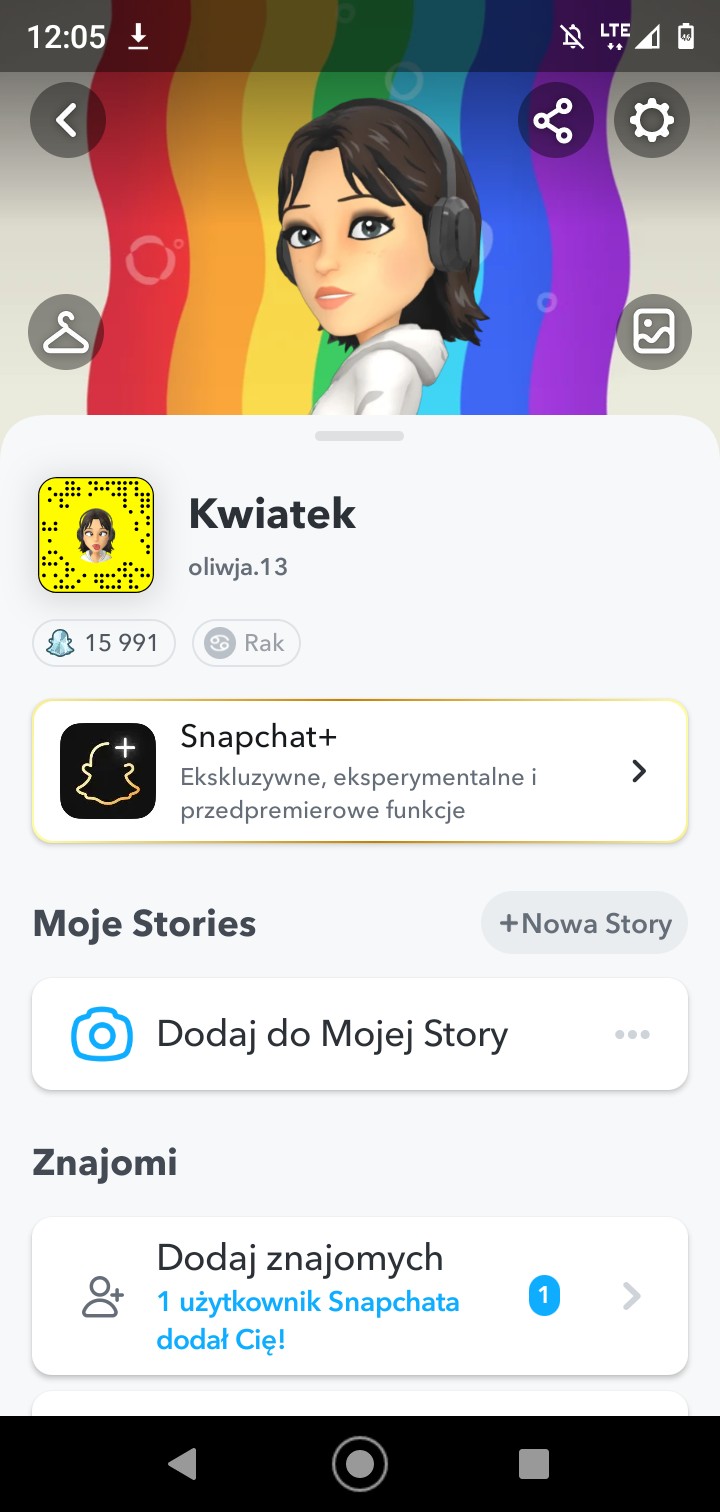
Task: Open story options three-dot menu
Action: pos(632,1034)
